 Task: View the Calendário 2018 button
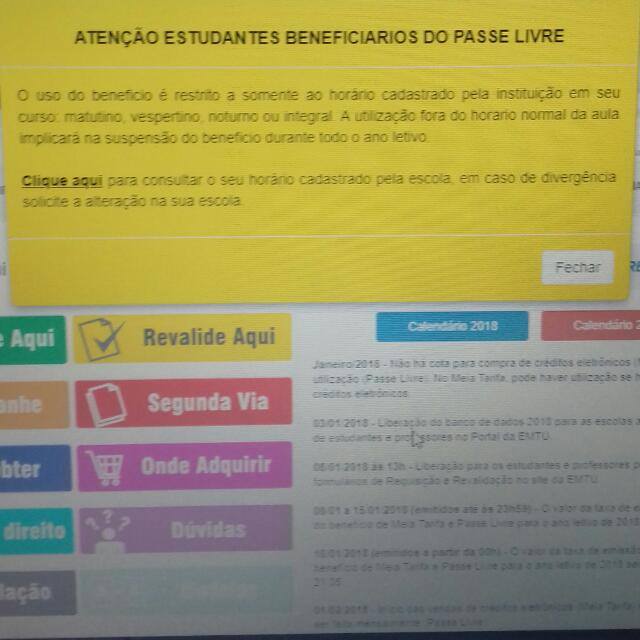coord(452,326)
